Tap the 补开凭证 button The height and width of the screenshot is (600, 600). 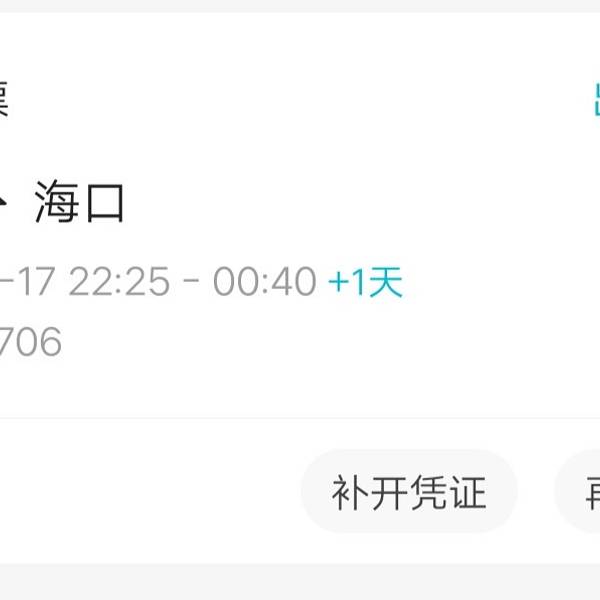(x=409, y=492)
